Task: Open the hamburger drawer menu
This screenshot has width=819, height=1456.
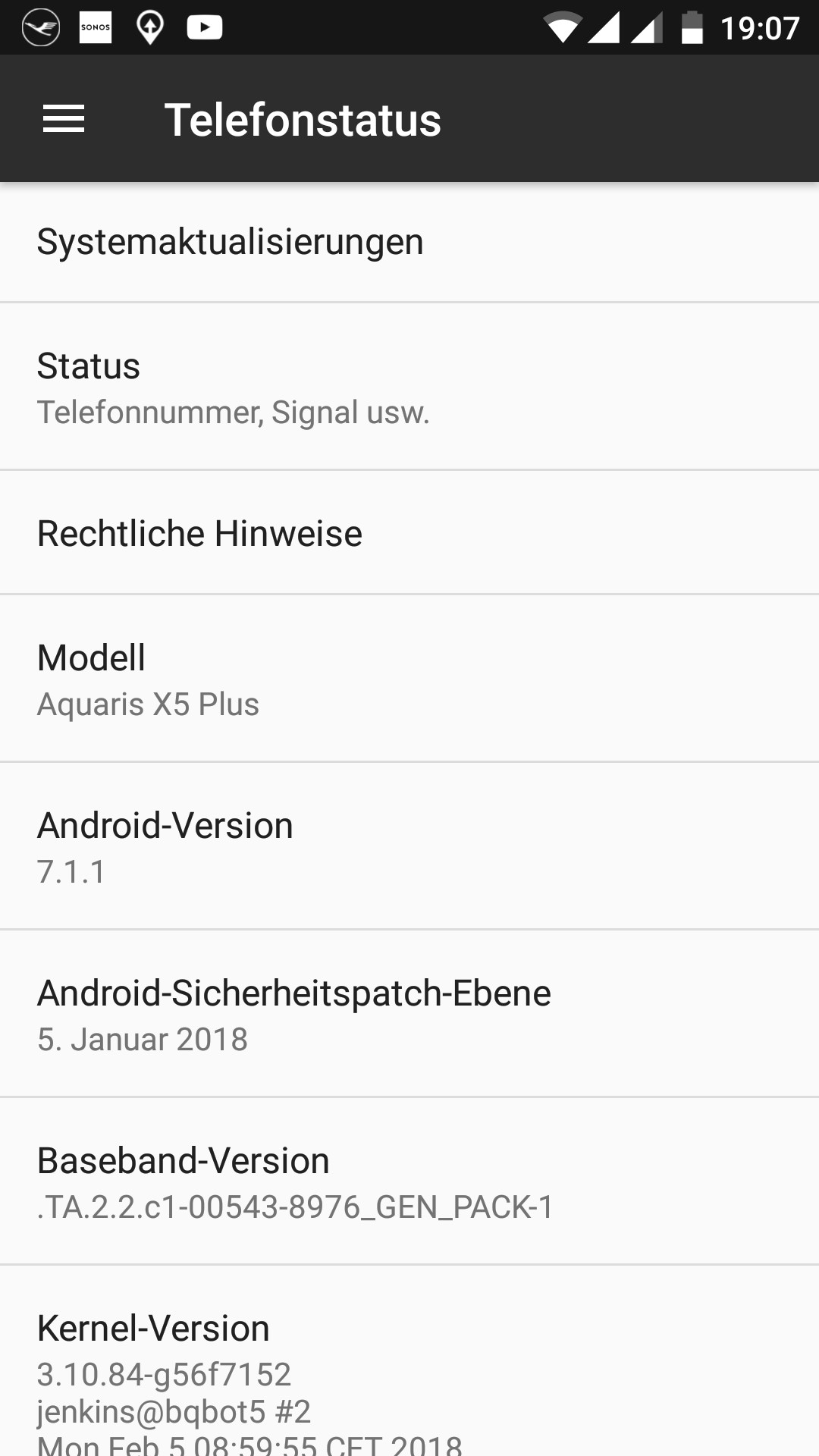Action: (64, 119)
